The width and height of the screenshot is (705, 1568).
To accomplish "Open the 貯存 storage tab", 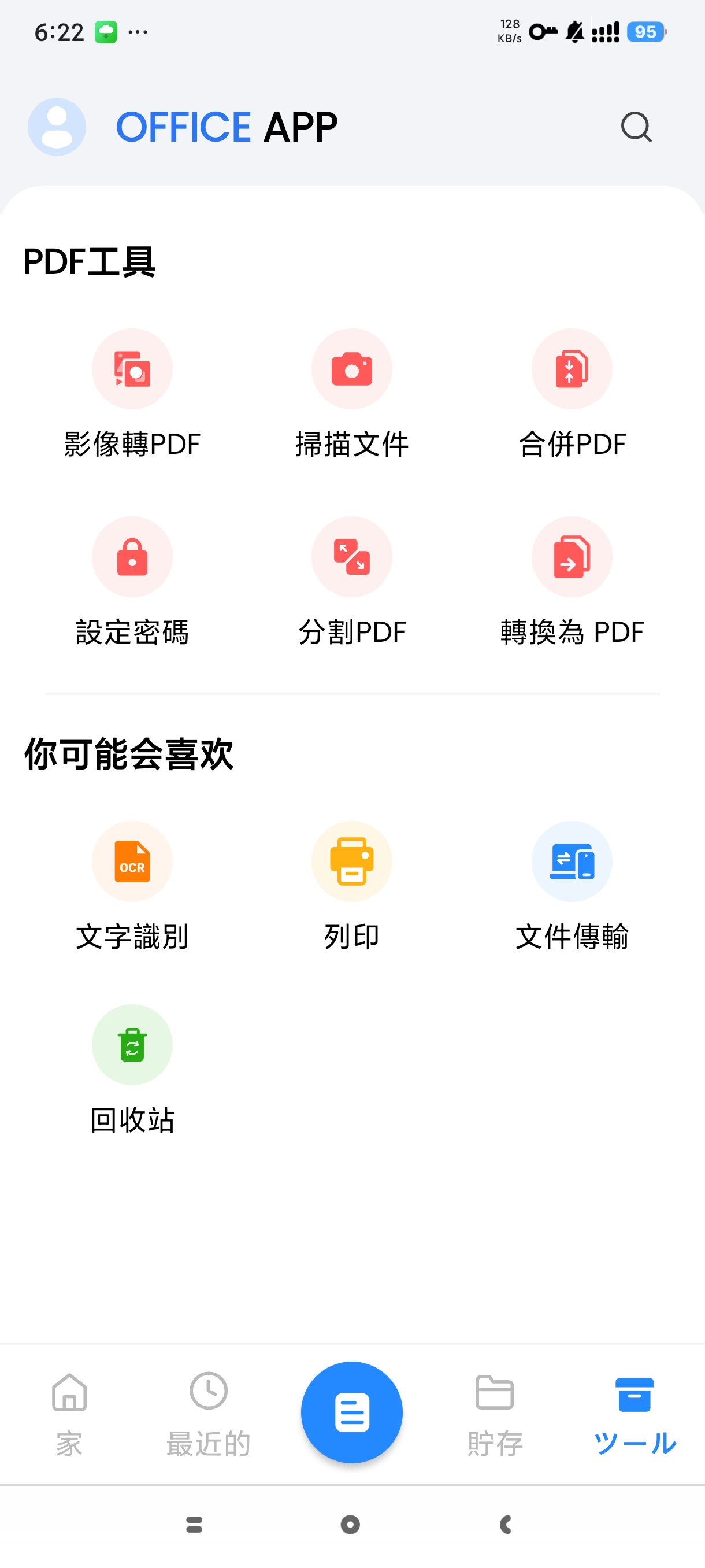I will point(494,1418).
